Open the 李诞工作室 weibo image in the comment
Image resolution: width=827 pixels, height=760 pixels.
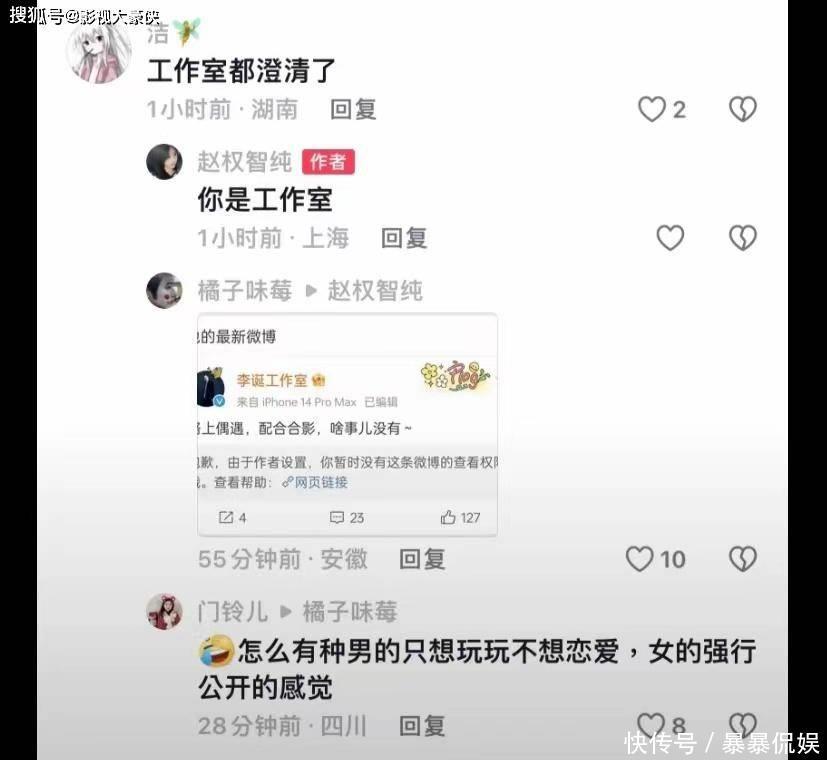(348, 425)
